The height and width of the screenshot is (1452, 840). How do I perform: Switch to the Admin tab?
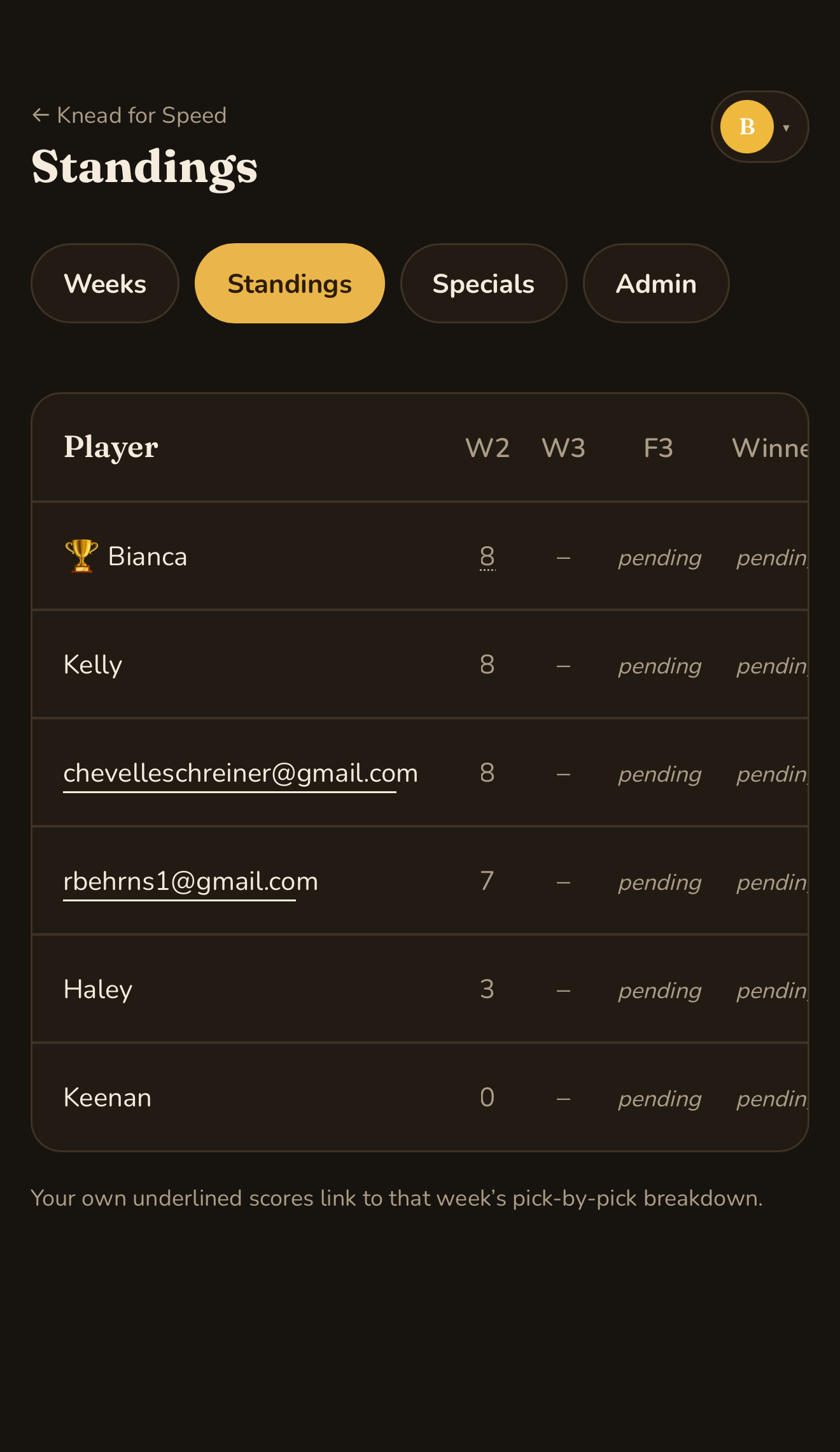tap(656, 283)
